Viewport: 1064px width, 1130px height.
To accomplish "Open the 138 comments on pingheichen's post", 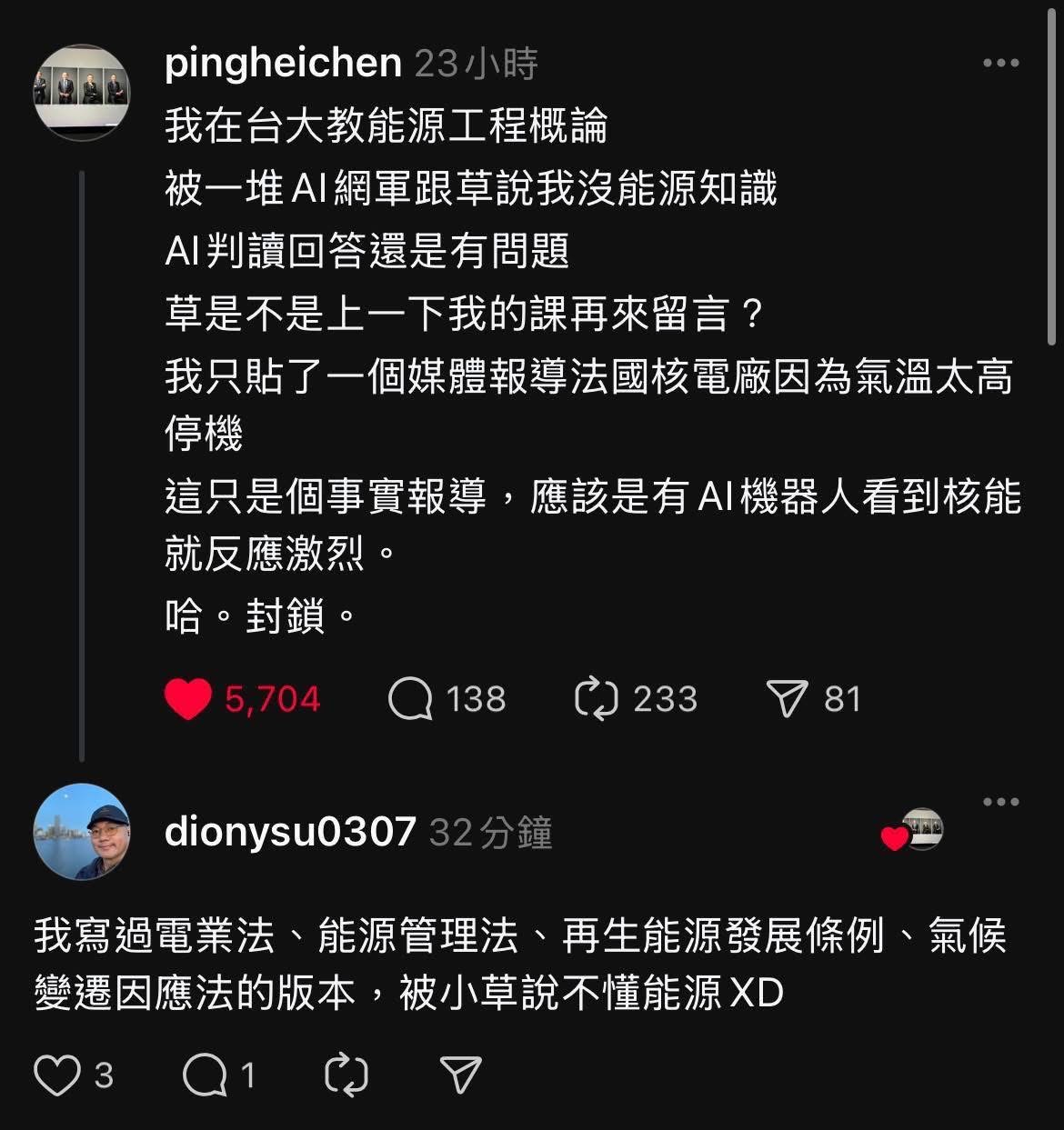I will point(410,699).
